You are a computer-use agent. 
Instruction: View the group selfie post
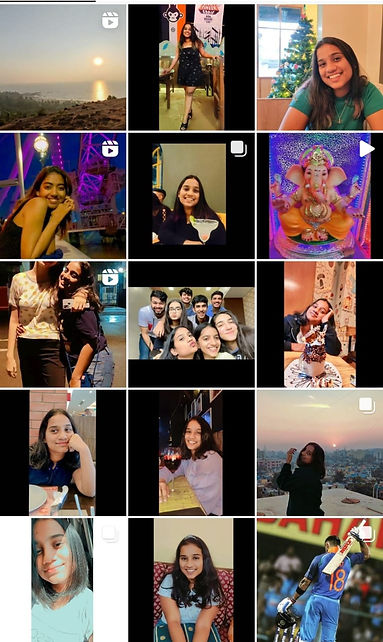click(191, 324)
